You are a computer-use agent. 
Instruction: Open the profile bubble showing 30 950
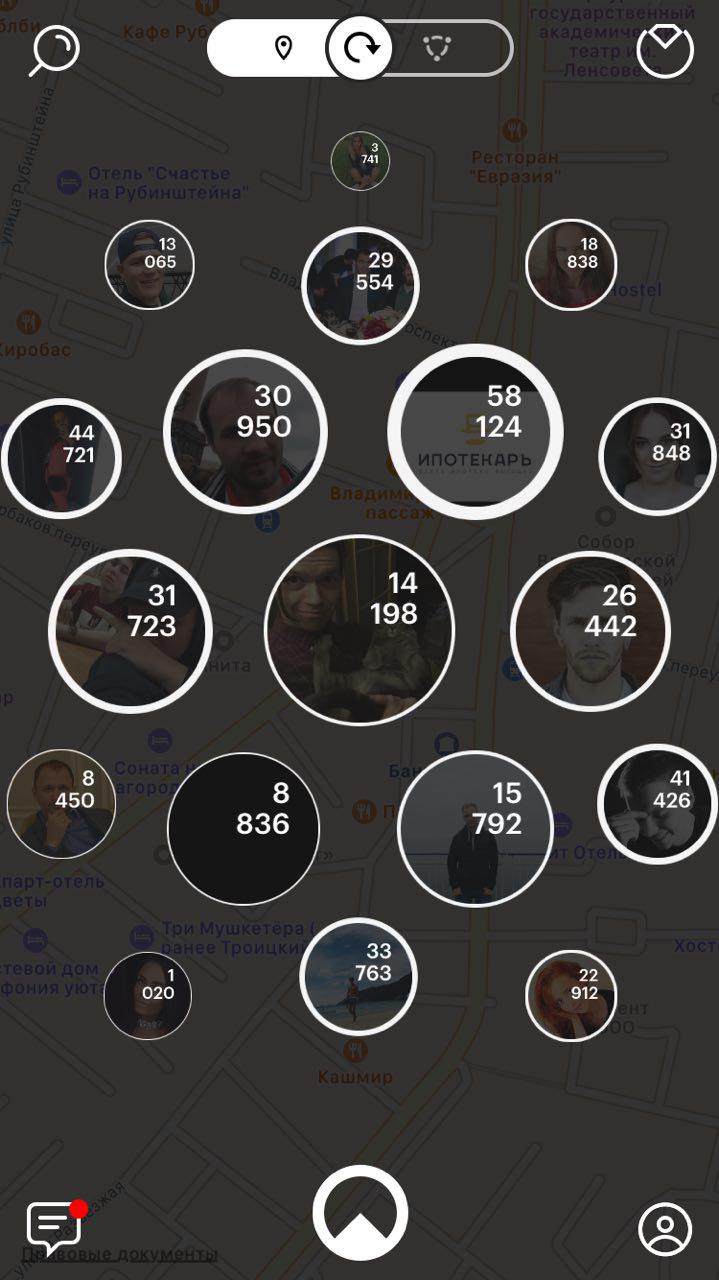[x=245, y=432]
